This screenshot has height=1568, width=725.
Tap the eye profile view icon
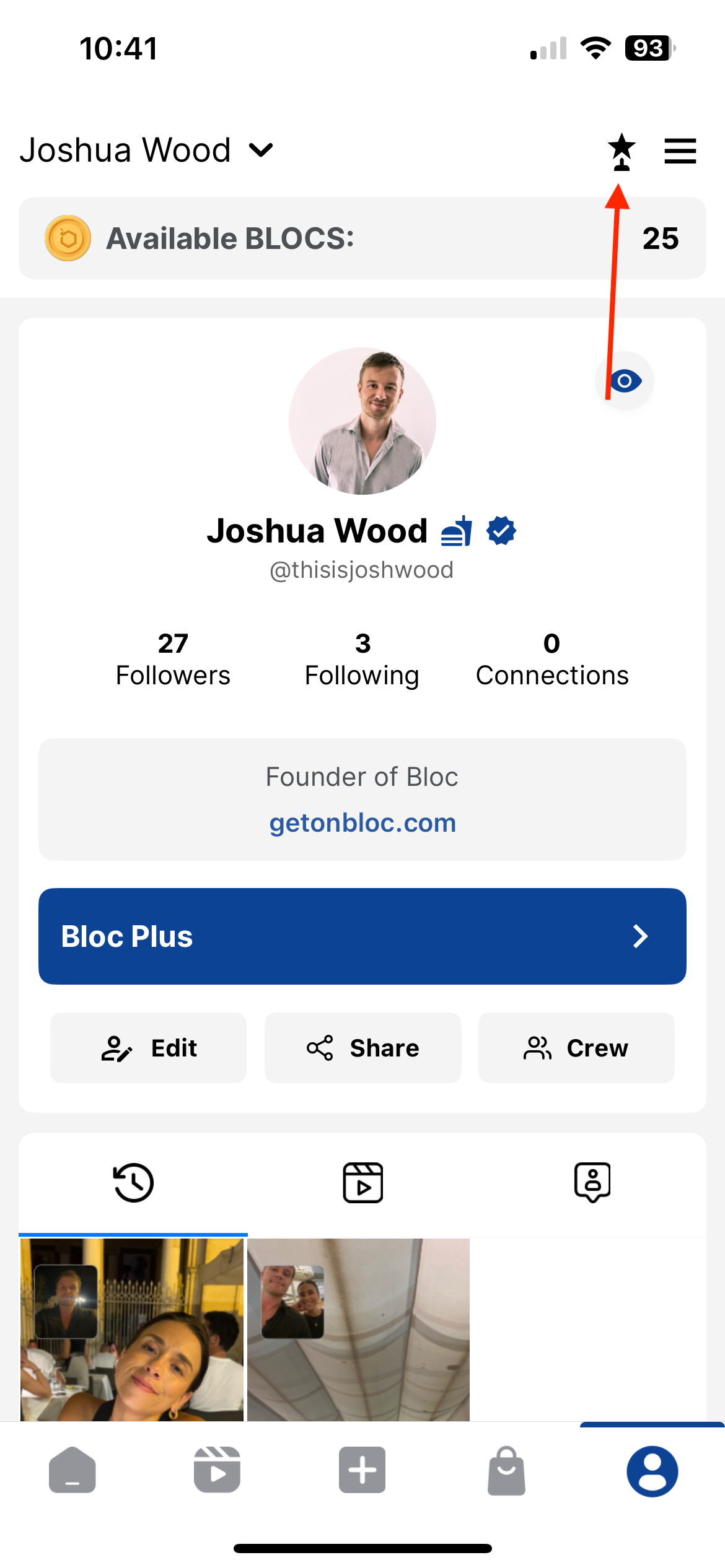pyautogui.click(x=625, y=381)
